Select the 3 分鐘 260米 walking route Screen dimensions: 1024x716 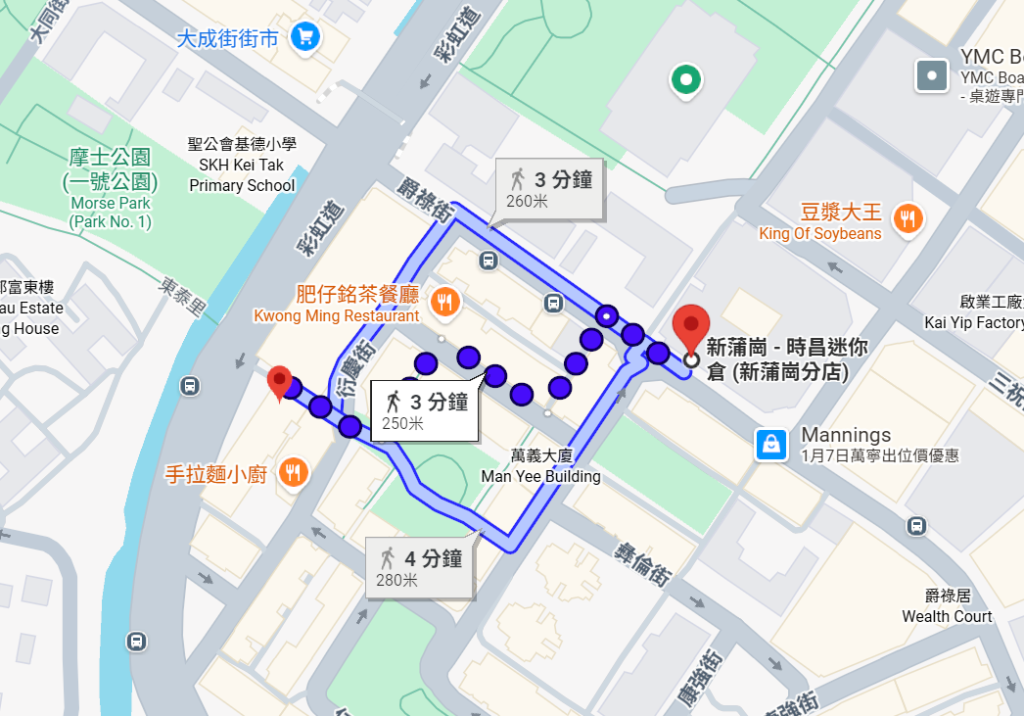[x=552, y=189]
